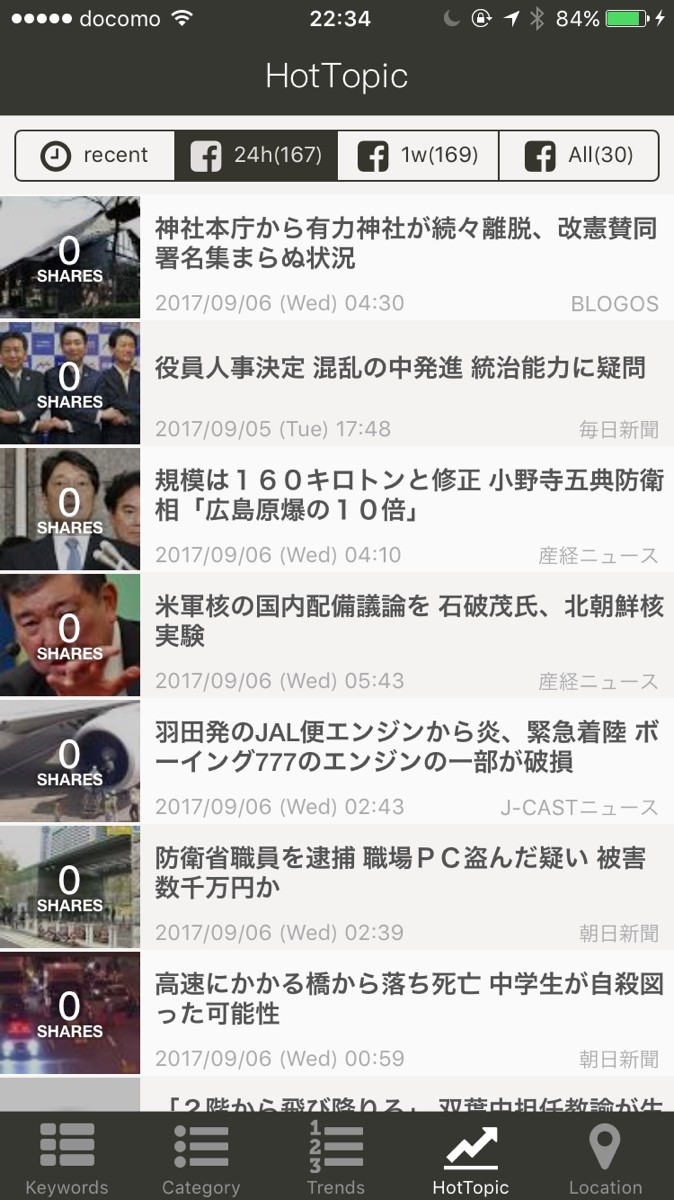Open the 毎日新聞 article 役員人事決定

405,383
